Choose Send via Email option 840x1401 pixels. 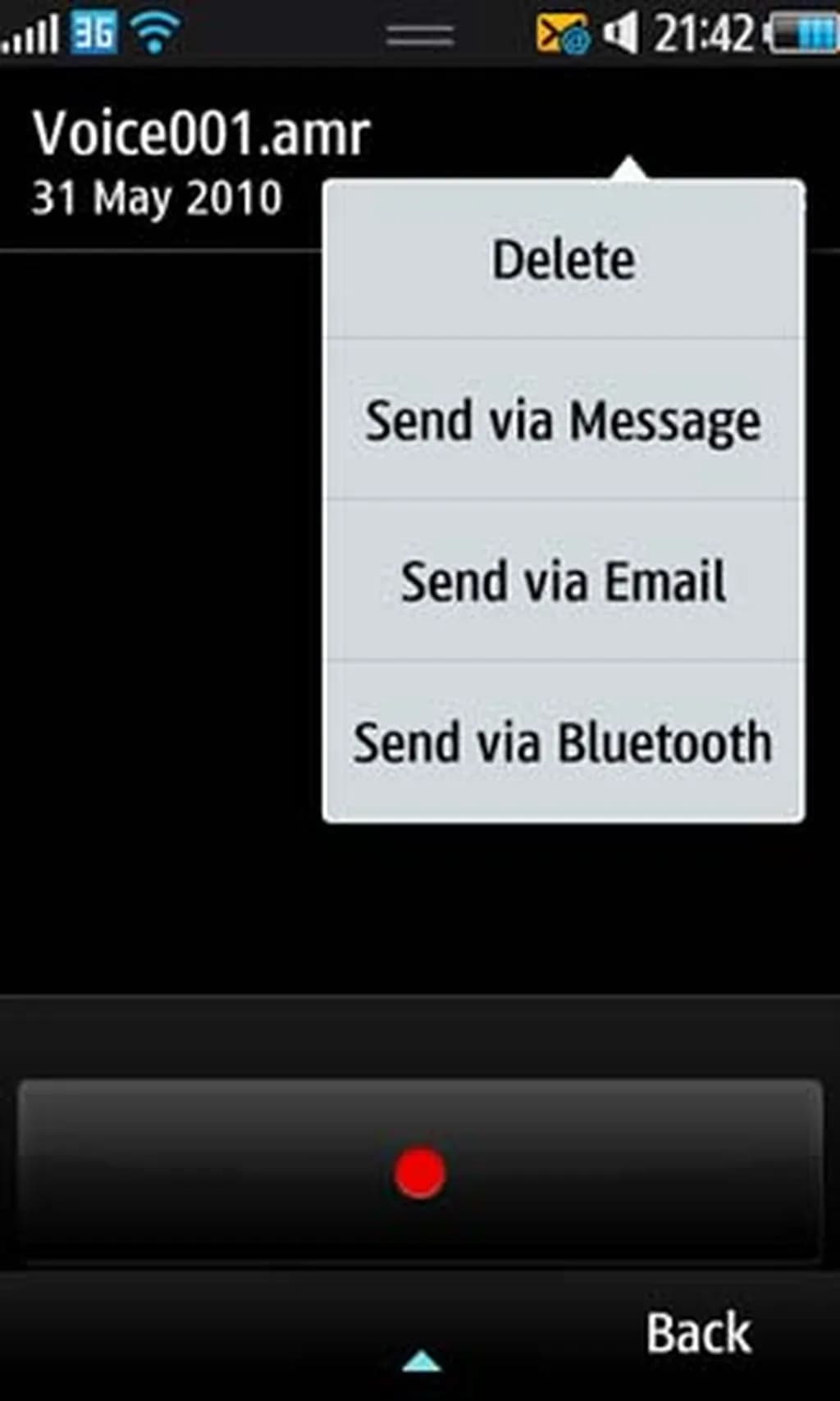564,582
